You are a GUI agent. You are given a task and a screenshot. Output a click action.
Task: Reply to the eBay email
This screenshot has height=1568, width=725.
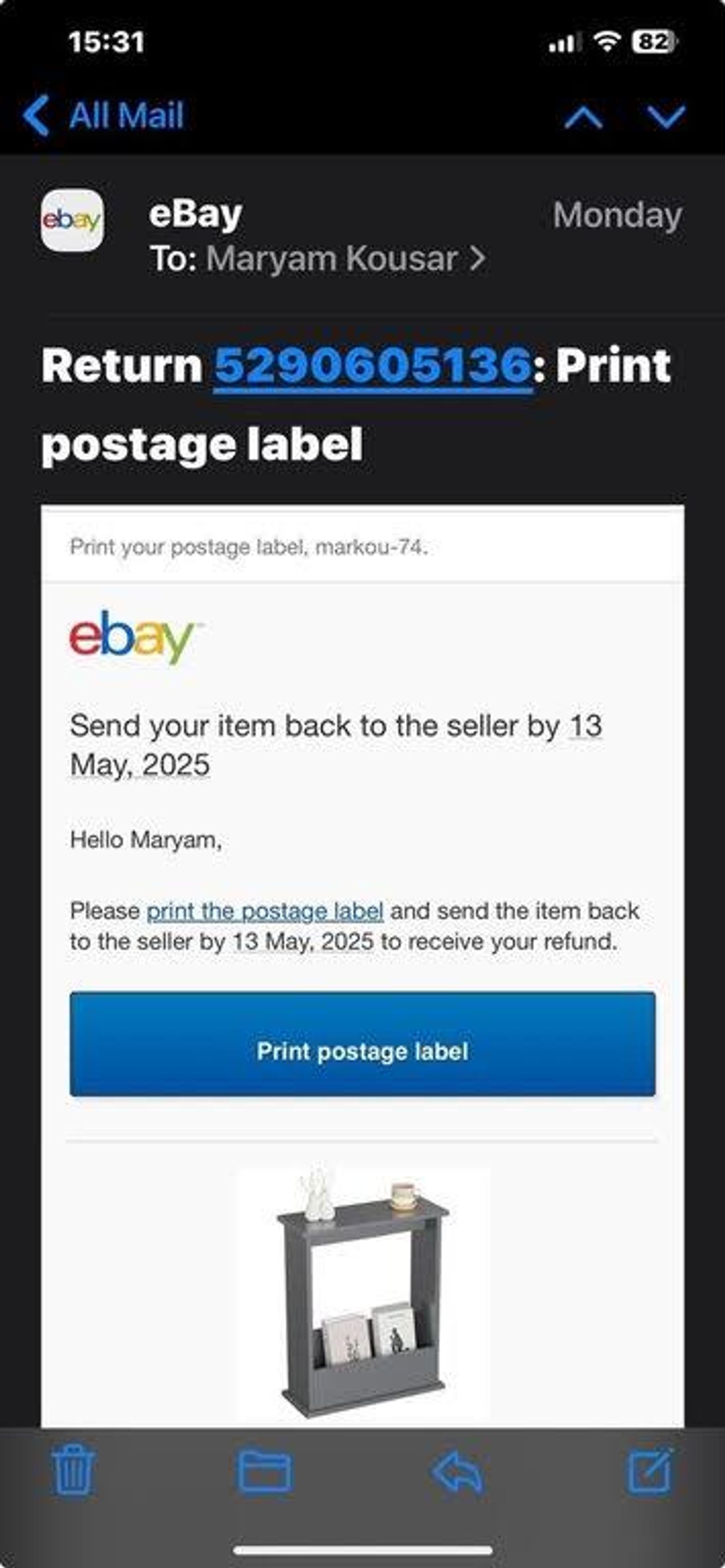point(458,1473)
